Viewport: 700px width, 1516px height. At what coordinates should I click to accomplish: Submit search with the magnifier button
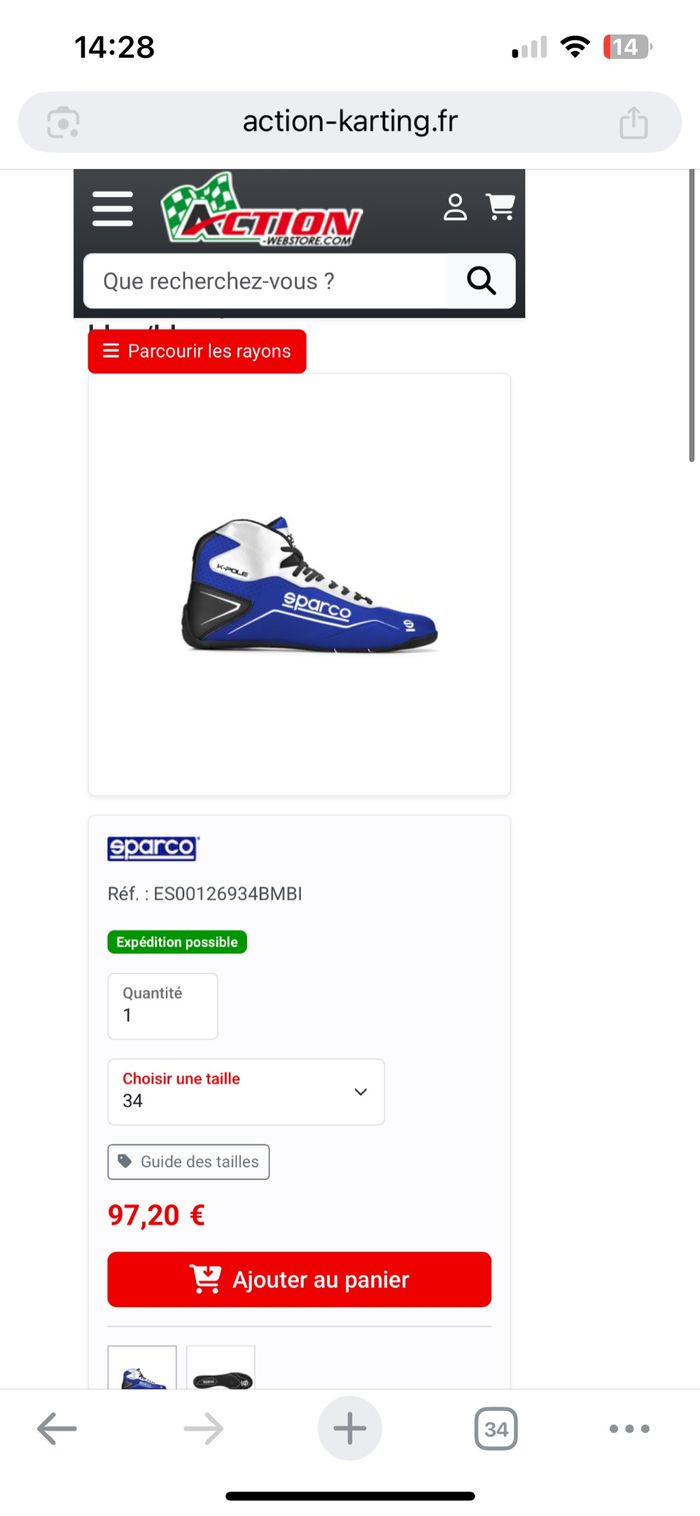[x=481, y=281]
